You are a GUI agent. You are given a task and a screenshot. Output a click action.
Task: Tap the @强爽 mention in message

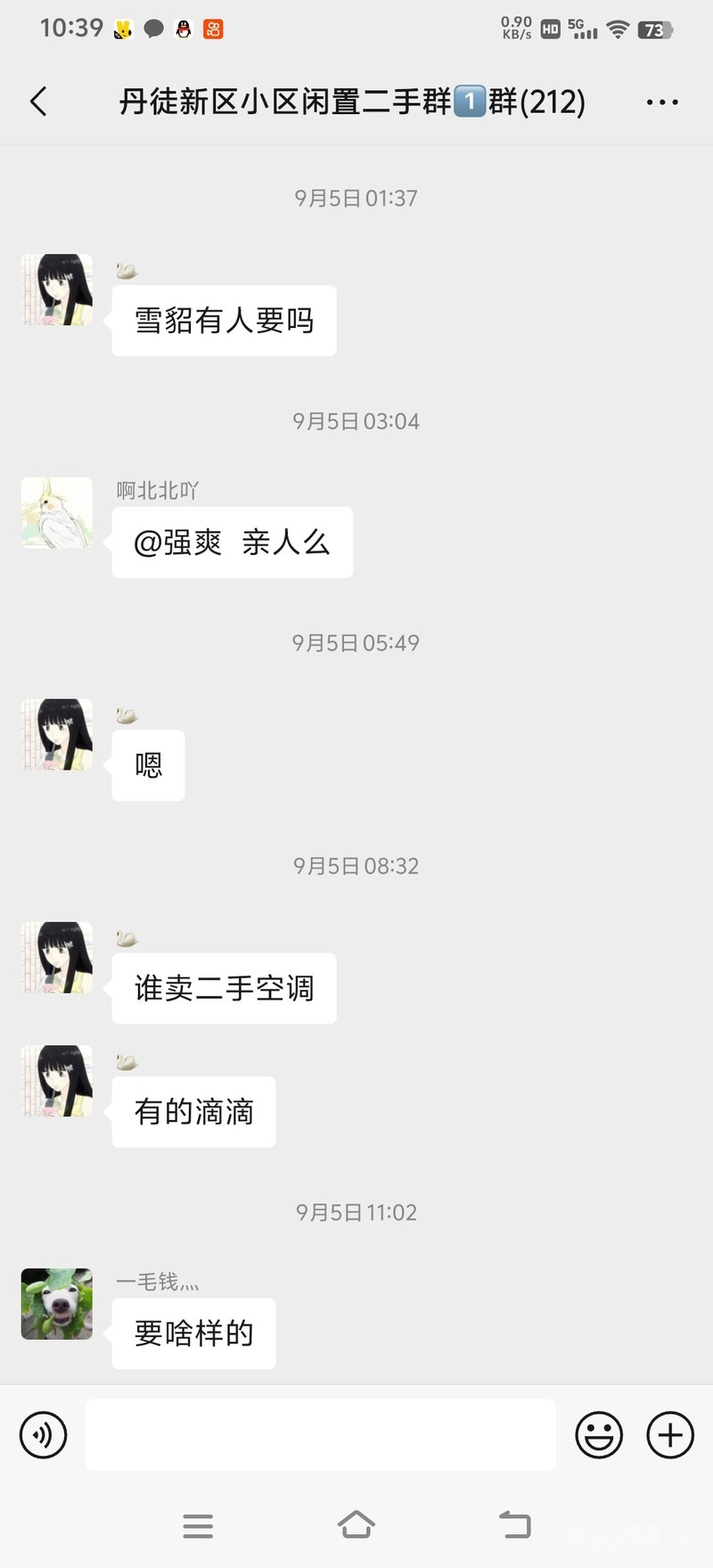(x=178, y=543)
